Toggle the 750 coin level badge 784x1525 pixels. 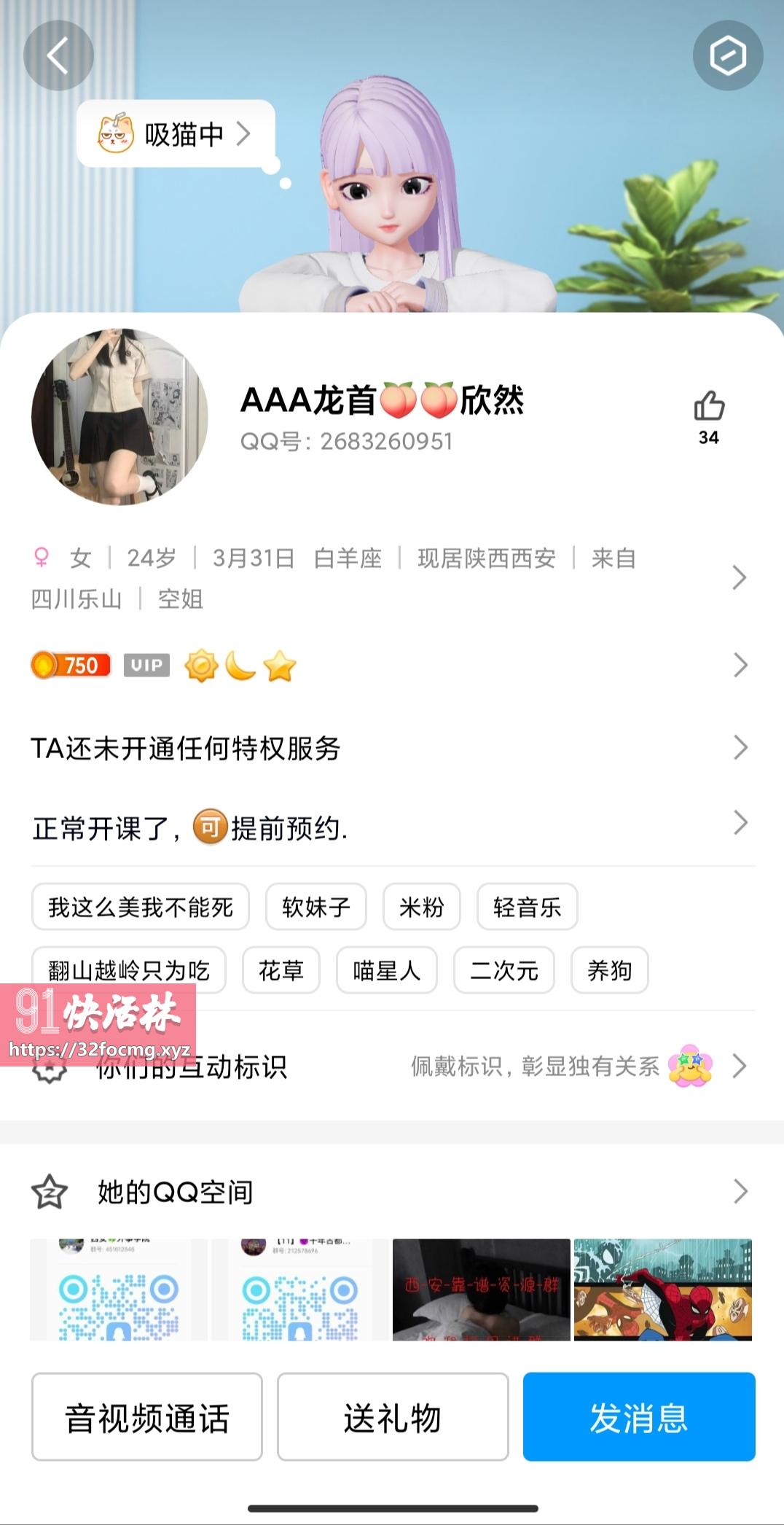70,665
